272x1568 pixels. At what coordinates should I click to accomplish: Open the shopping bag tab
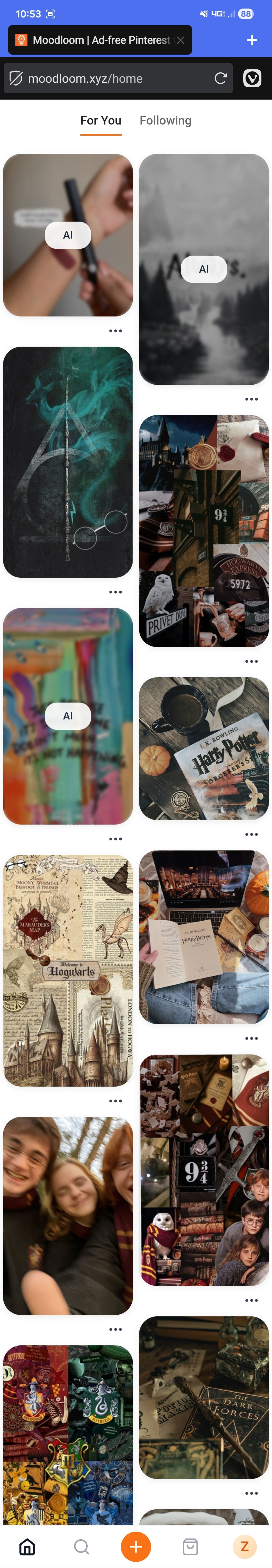coord(190,1546)
